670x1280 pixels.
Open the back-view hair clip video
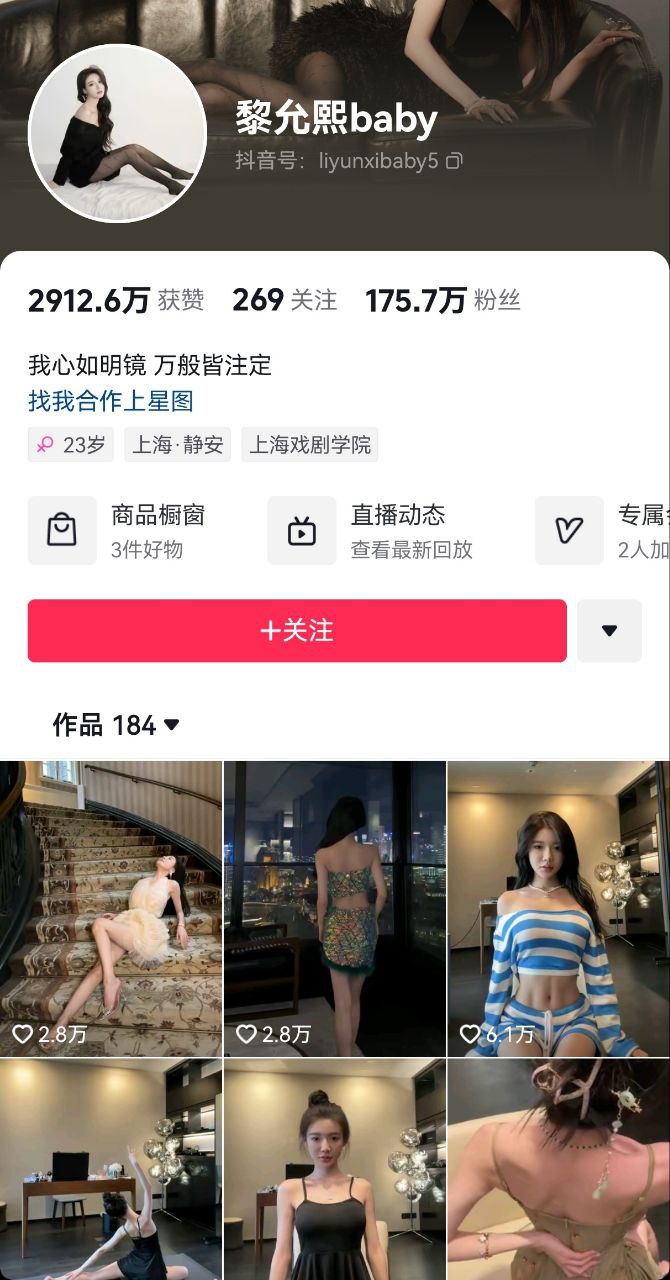(558, 1170)
